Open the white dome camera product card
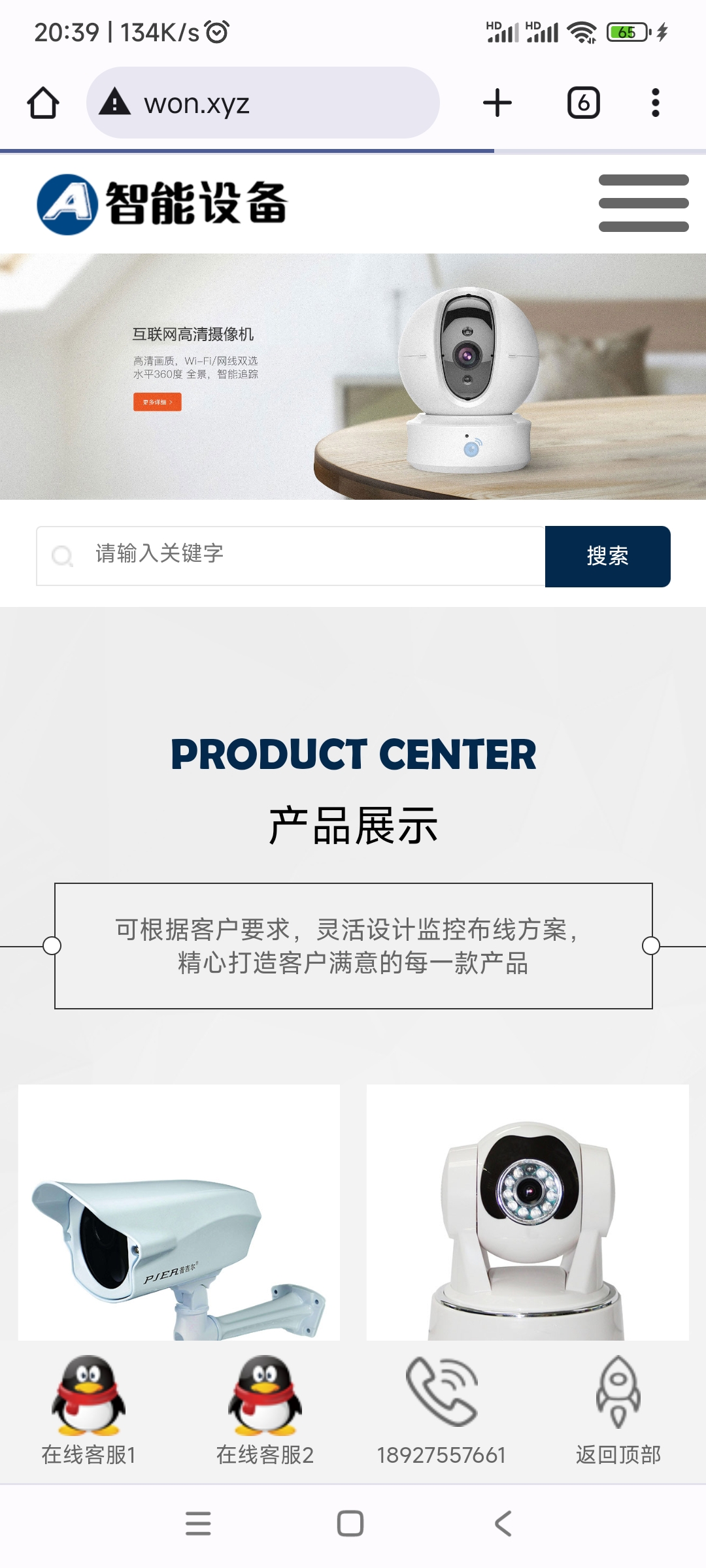The image size is (706, 1568). click(527, 1213)
